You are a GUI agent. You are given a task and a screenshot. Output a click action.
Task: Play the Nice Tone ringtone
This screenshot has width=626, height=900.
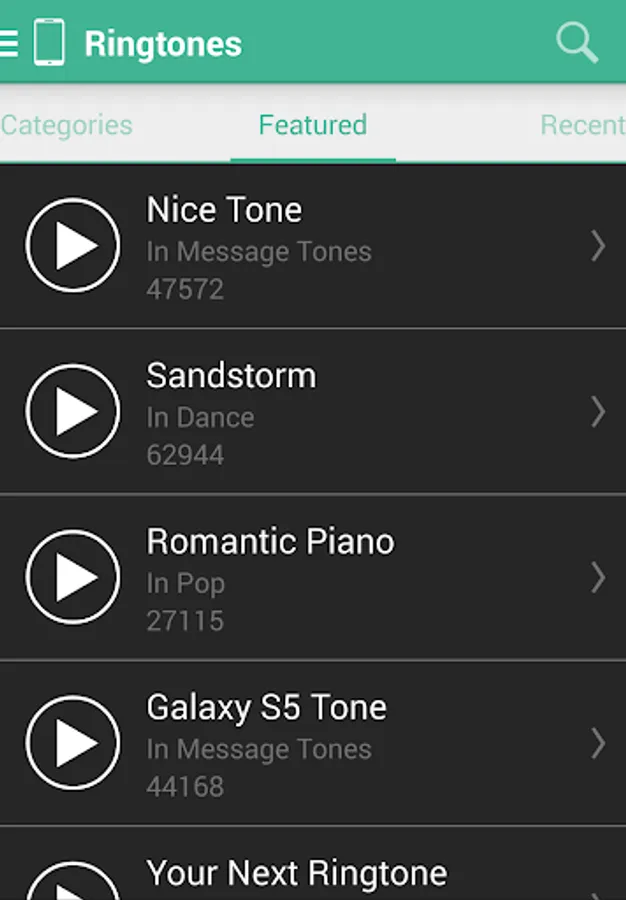coord(73,246)
